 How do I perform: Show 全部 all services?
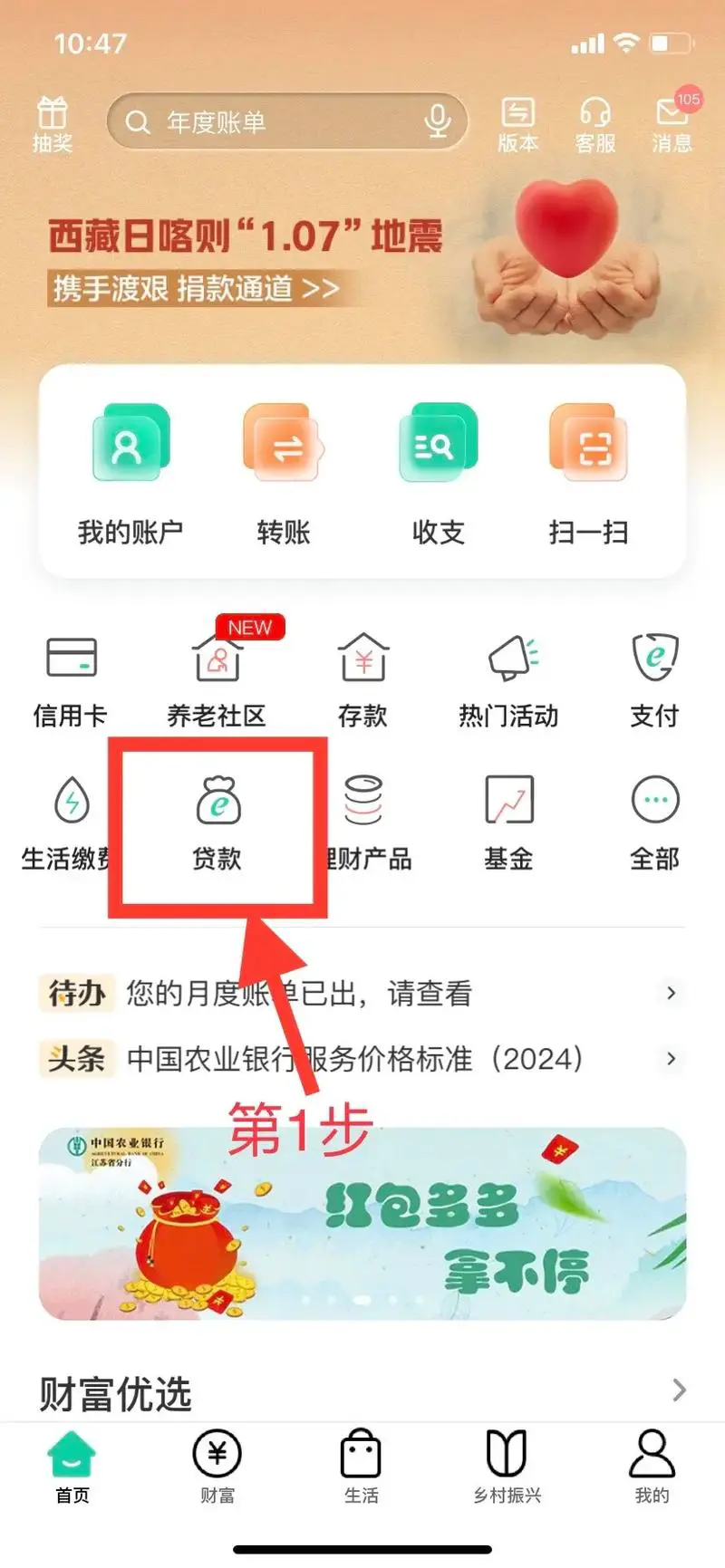coord(654,822)
